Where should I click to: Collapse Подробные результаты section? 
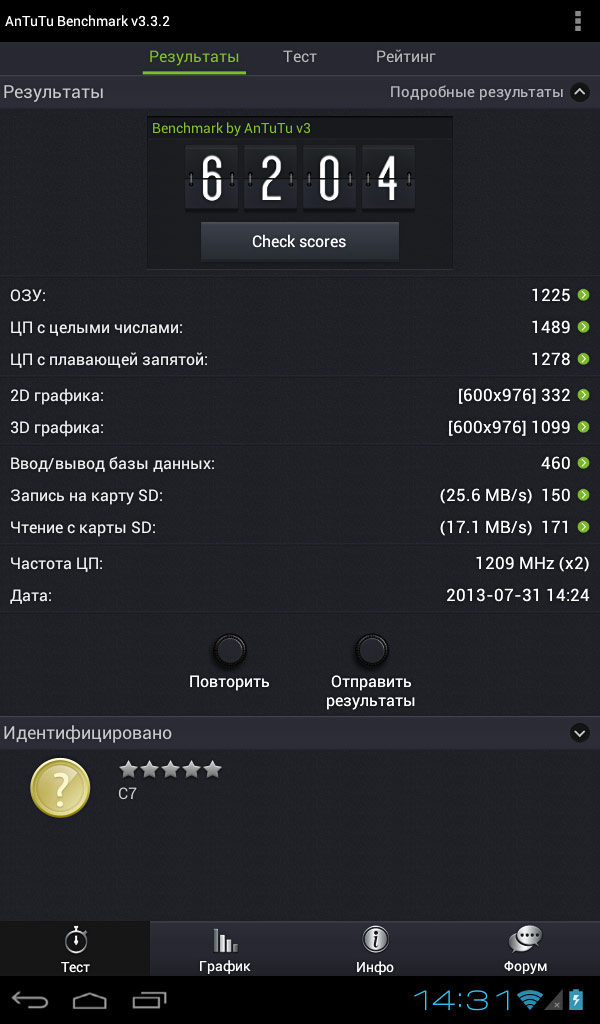[579, 92]
